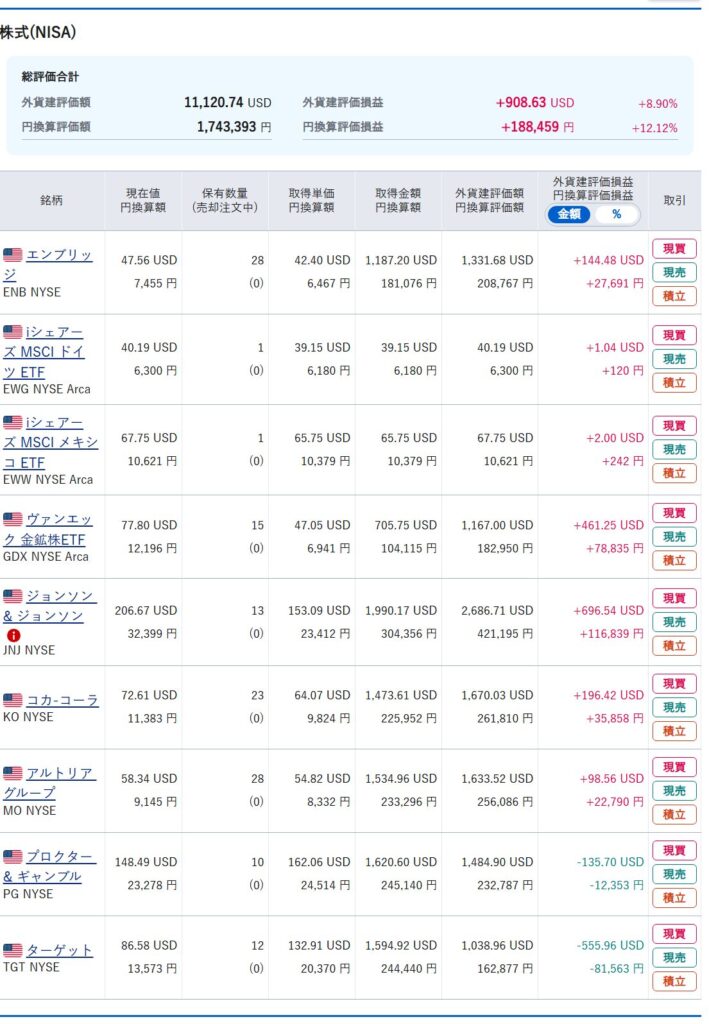
Task: Tap 現買 for アルトリア グループ MO
Action: (674, 767)
